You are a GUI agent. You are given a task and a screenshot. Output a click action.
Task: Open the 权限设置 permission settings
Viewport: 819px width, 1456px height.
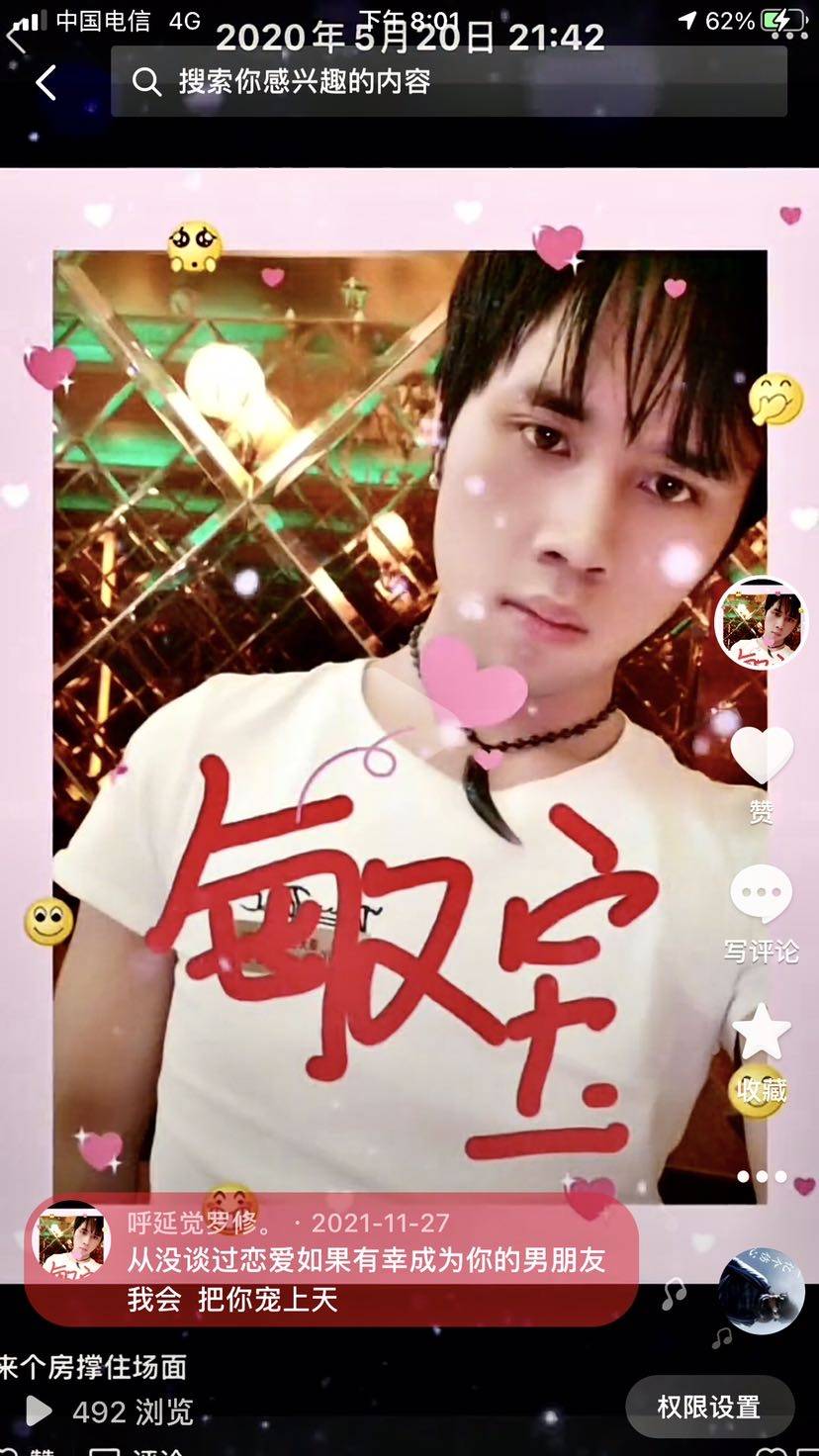click(x=709, y=1407)
